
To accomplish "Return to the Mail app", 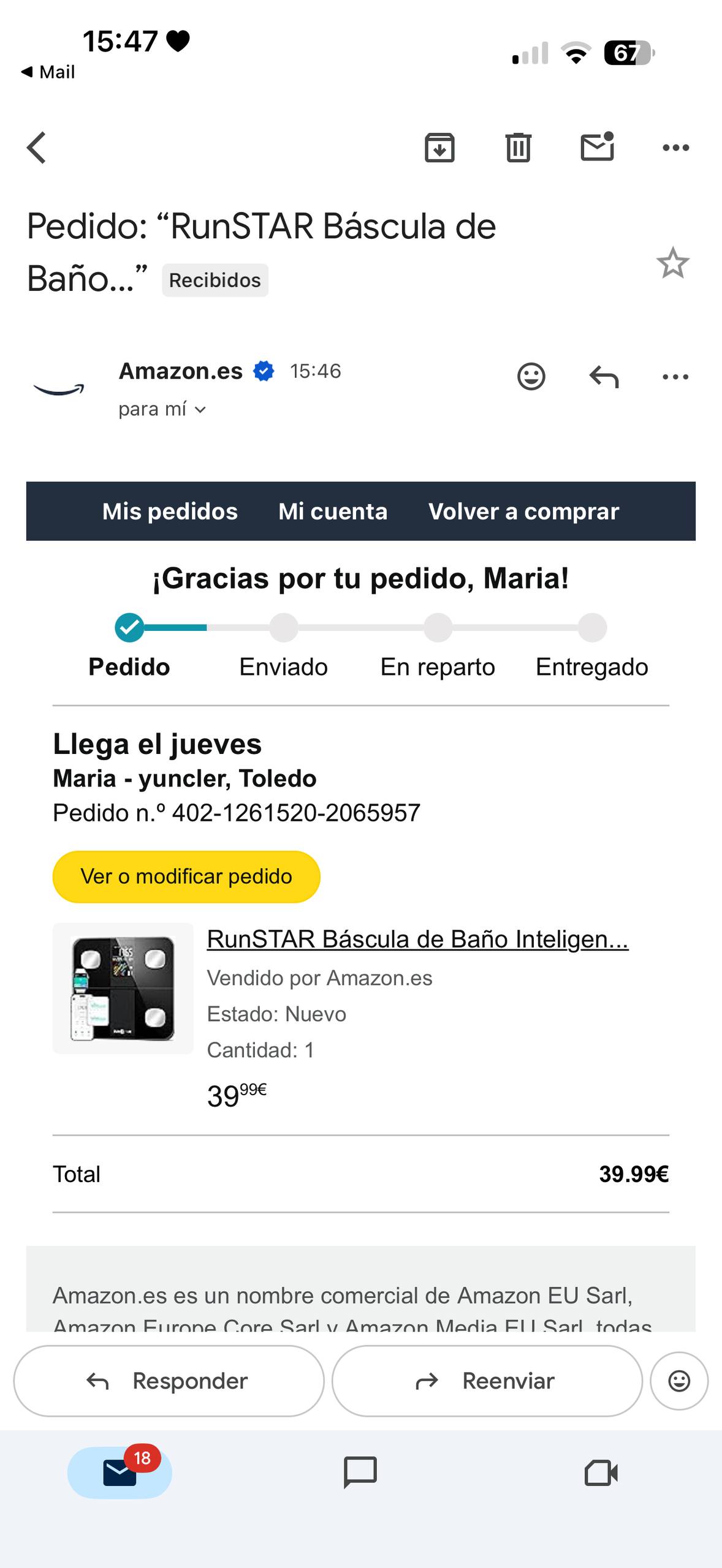I will coord(48,72).
